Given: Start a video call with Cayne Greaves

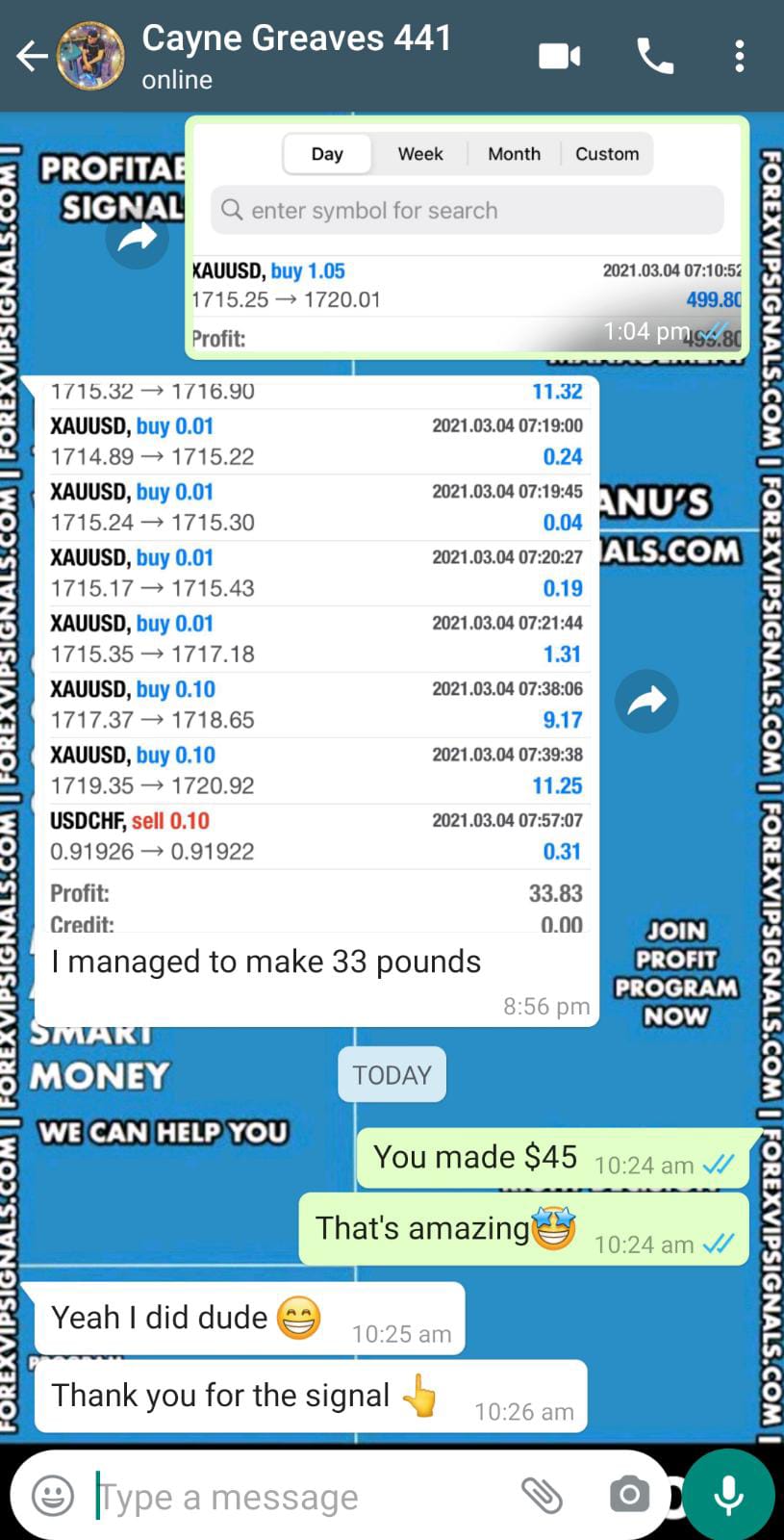Looking at the screenshot, I should 559,56.
